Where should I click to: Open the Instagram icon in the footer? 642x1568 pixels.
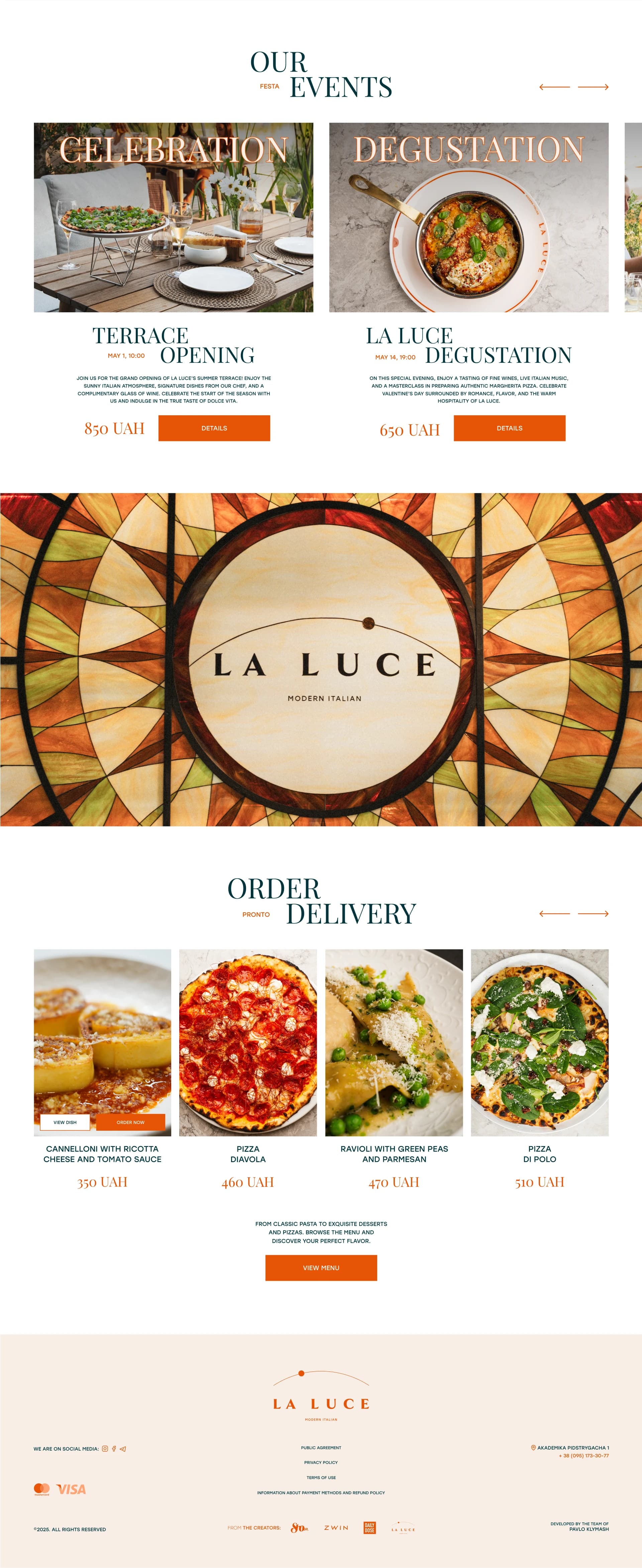tap(105, 1449)
